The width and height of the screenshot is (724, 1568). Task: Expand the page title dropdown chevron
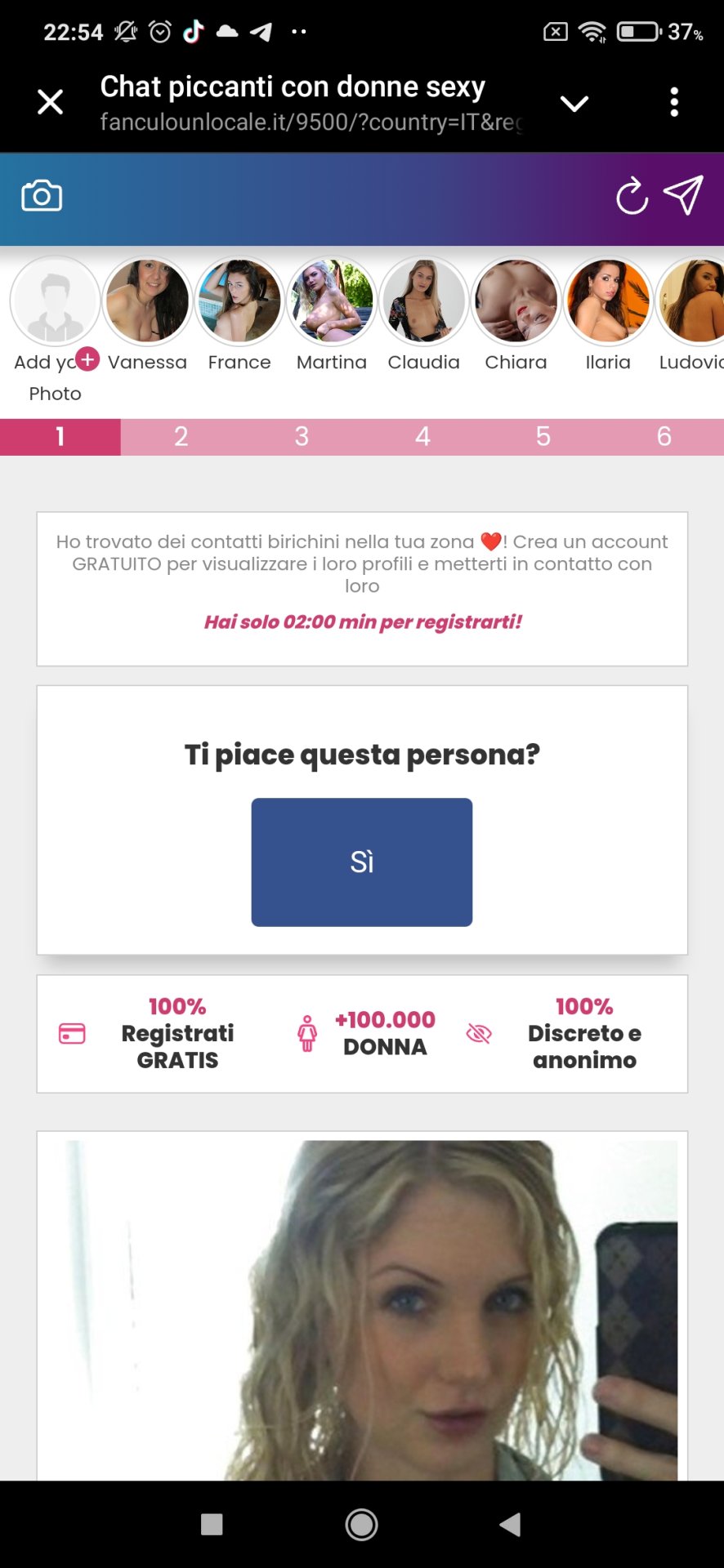point(574,103)
